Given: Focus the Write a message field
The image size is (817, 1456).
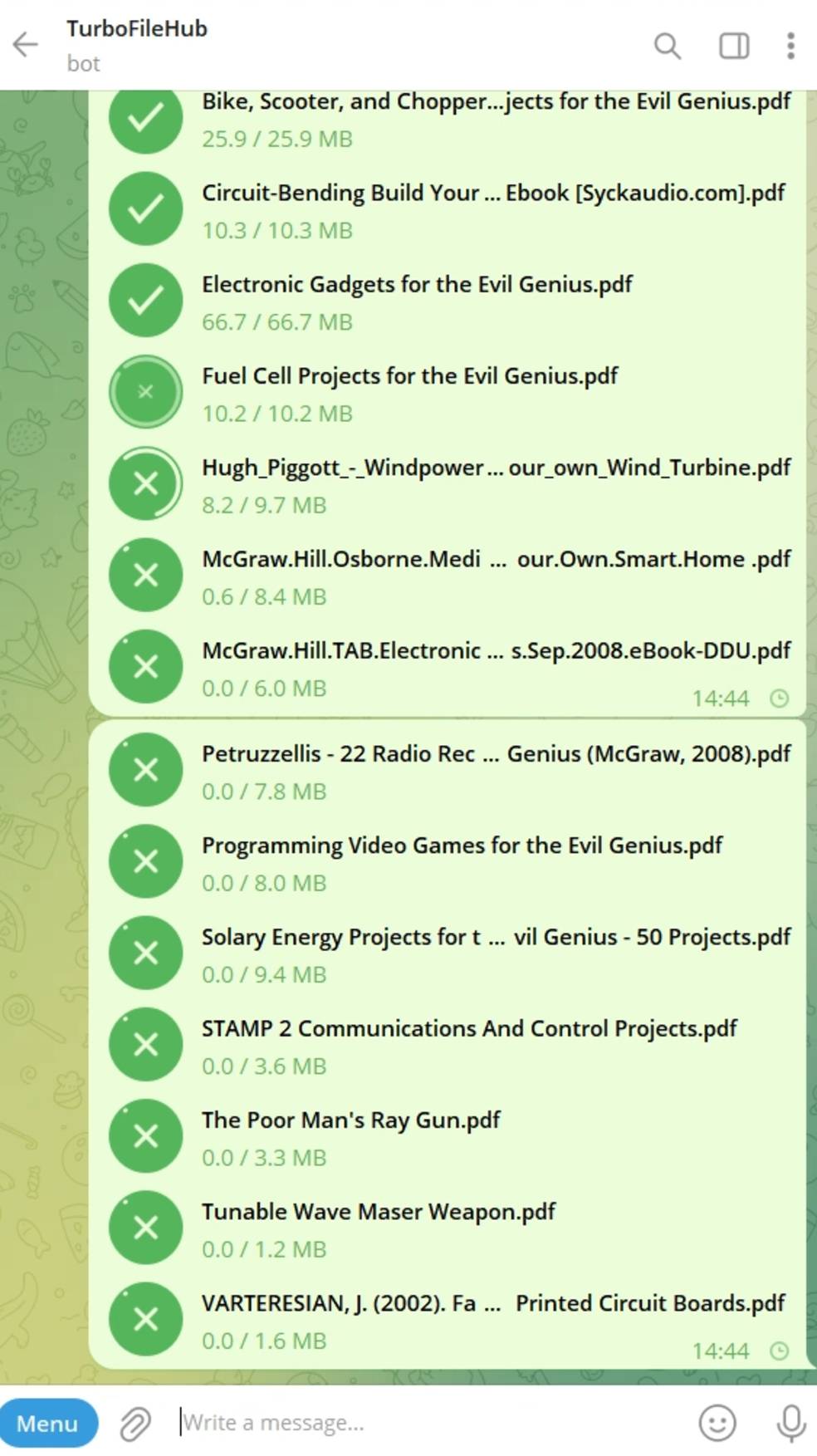Looking at the screenshot, I should click(415, 1423).
